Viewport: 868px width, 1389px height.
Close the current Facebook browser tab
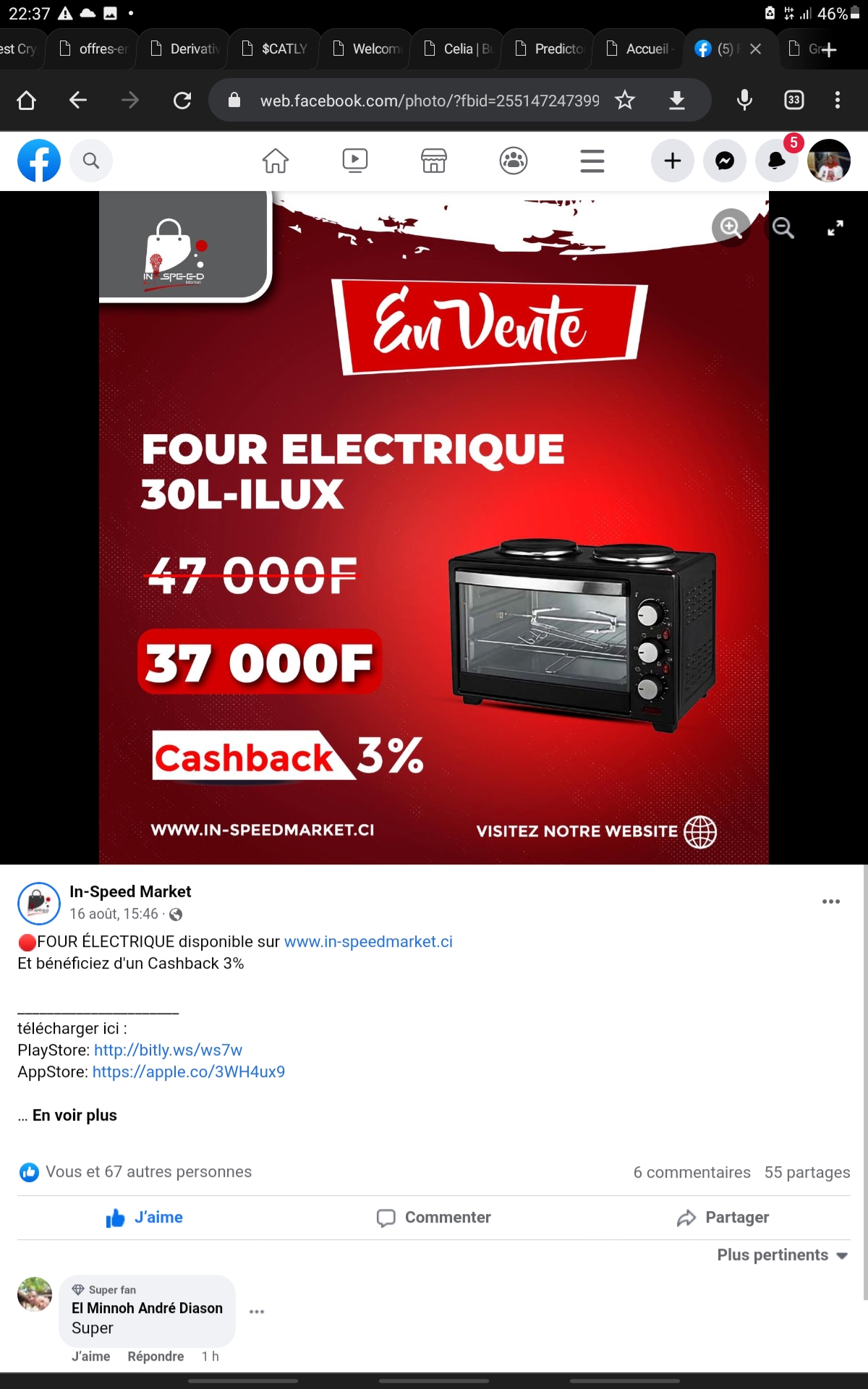click(756, 48)
